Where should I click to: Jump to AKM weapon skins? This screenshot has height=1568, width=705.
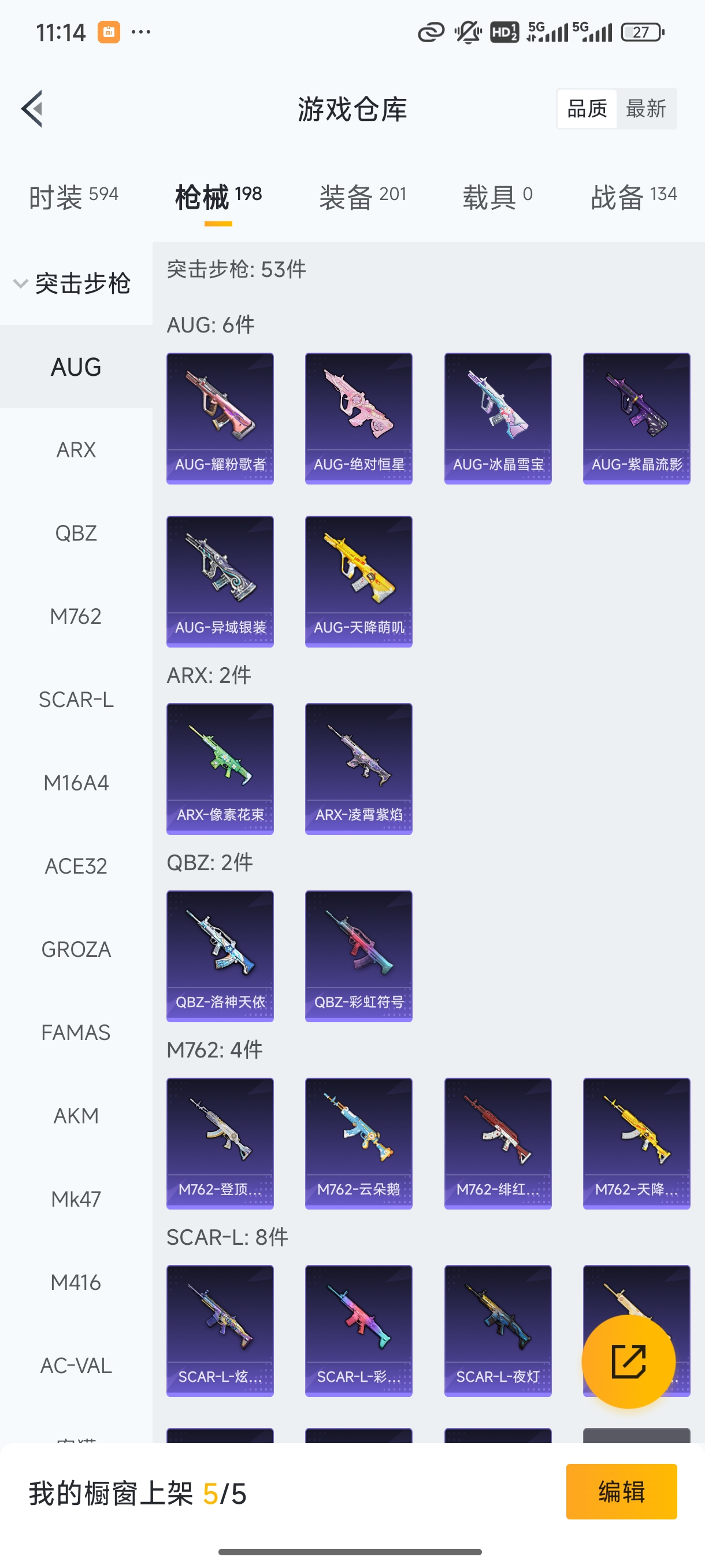76,1116
